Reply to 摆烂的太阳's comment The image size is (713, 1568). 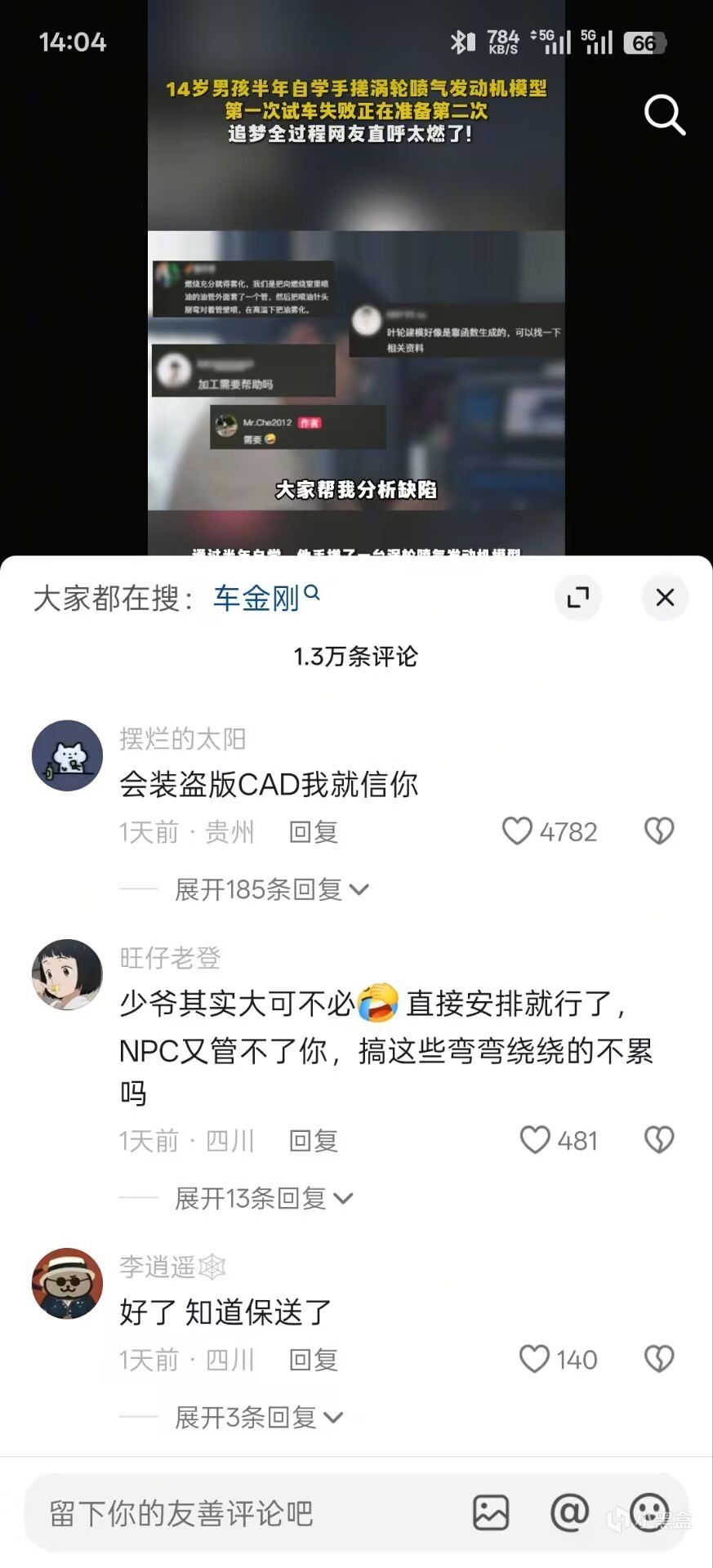[313, 832]
